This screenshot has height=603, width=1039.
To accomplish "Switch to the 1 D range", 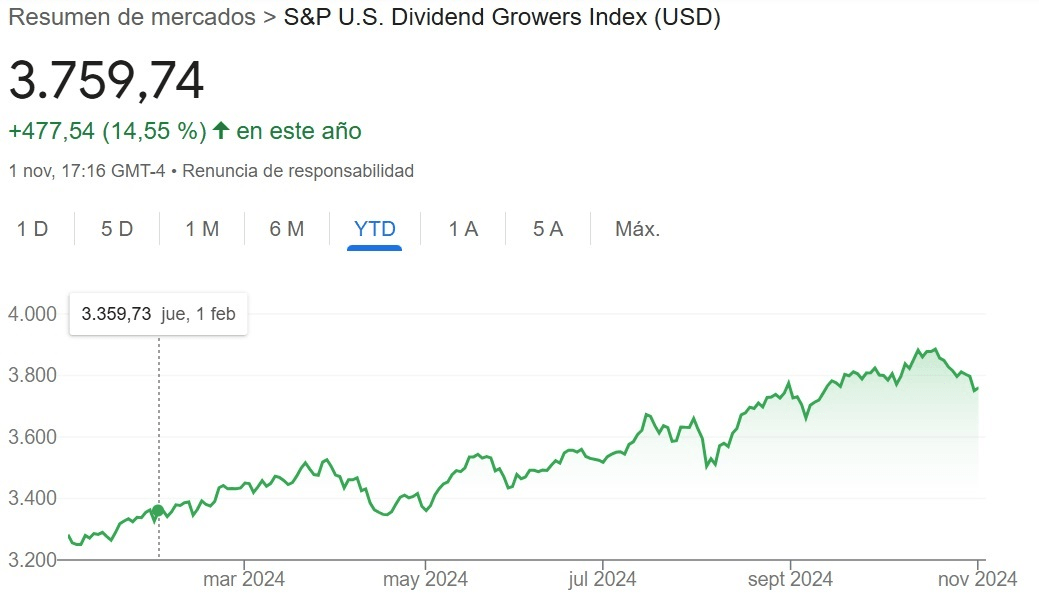I will (x=32, y=229).
